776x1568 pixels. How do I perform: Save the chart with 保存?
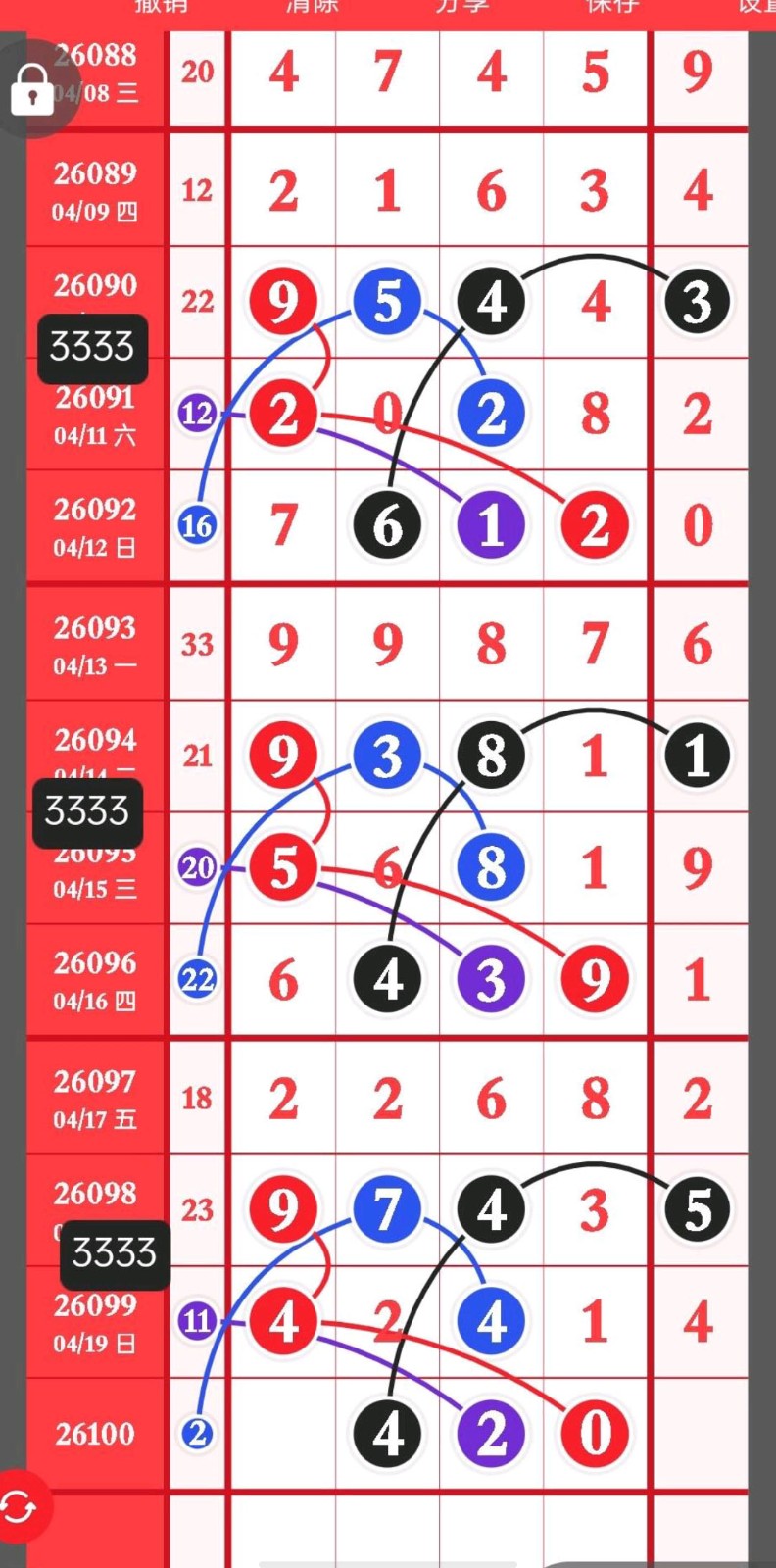click(611, 6)
